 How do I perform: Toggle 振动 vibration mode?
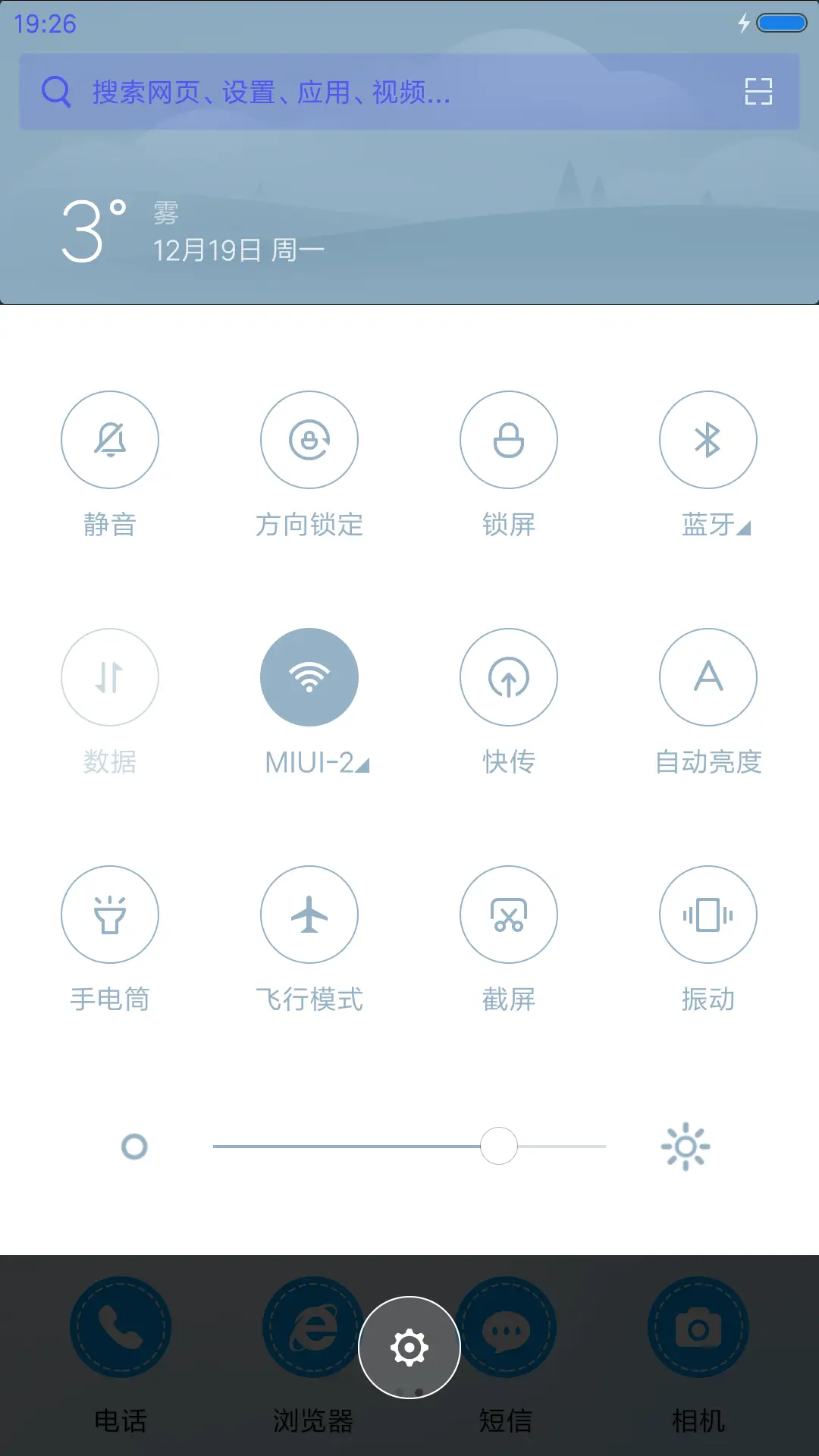click(x=708, y=915)
